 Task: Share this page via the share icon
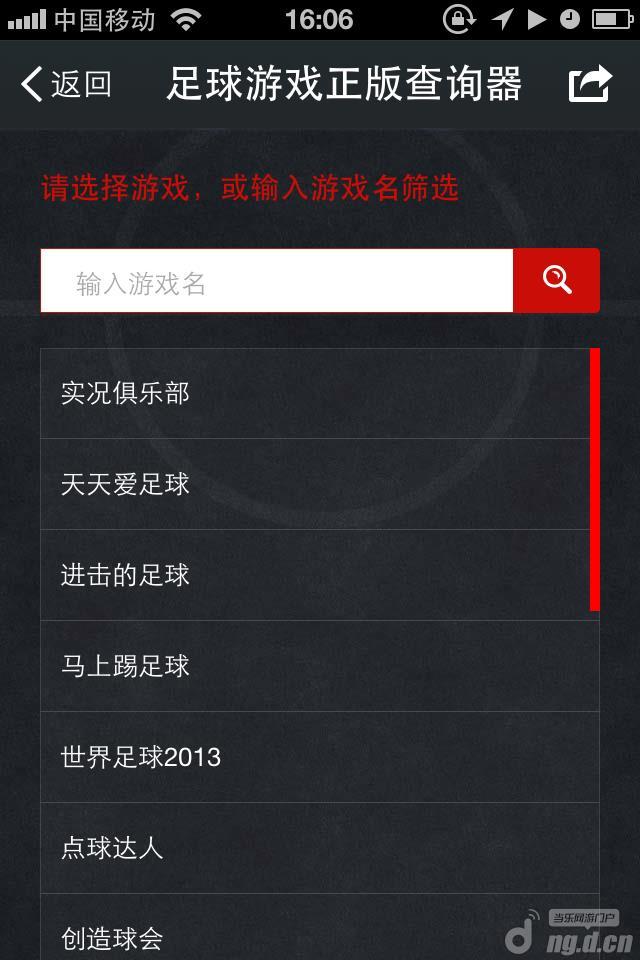pos(589,85)
